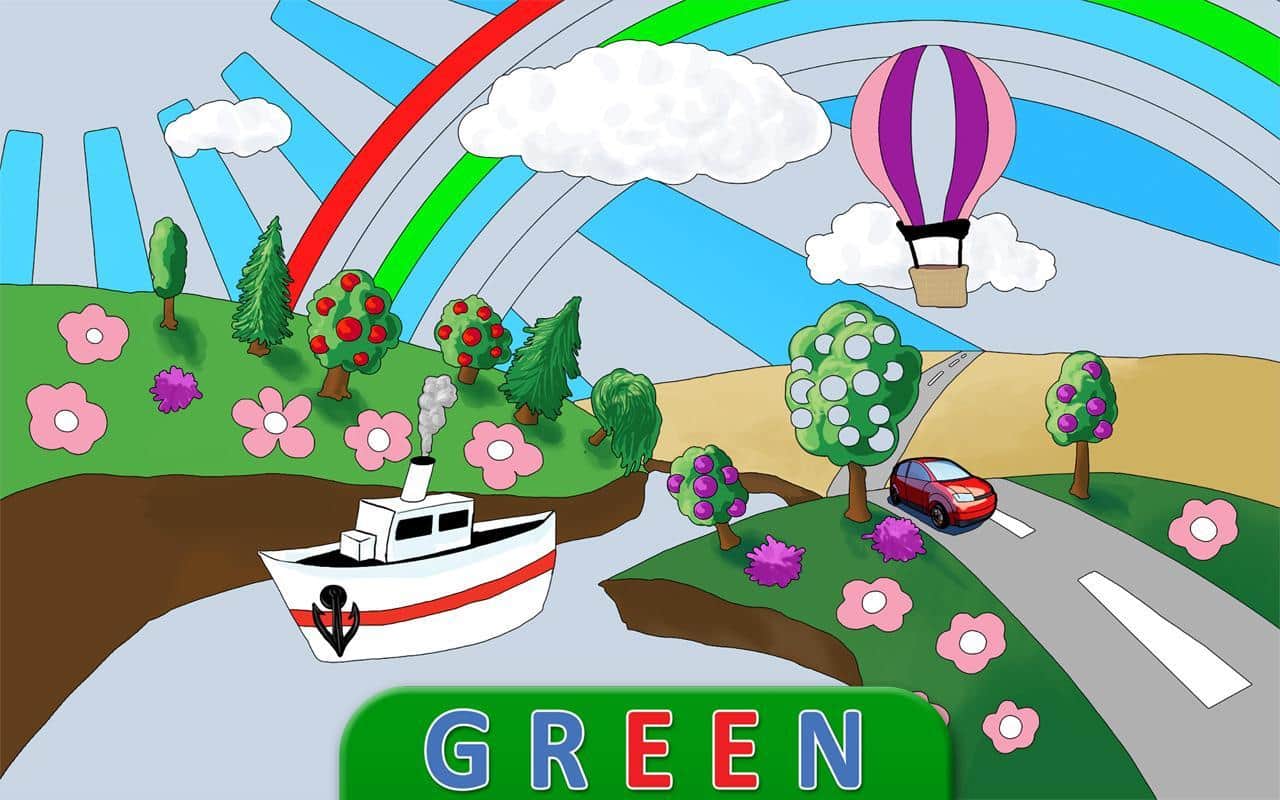1280x800 pixels.
Task: Tap the large white cloud
Action: 645,112
